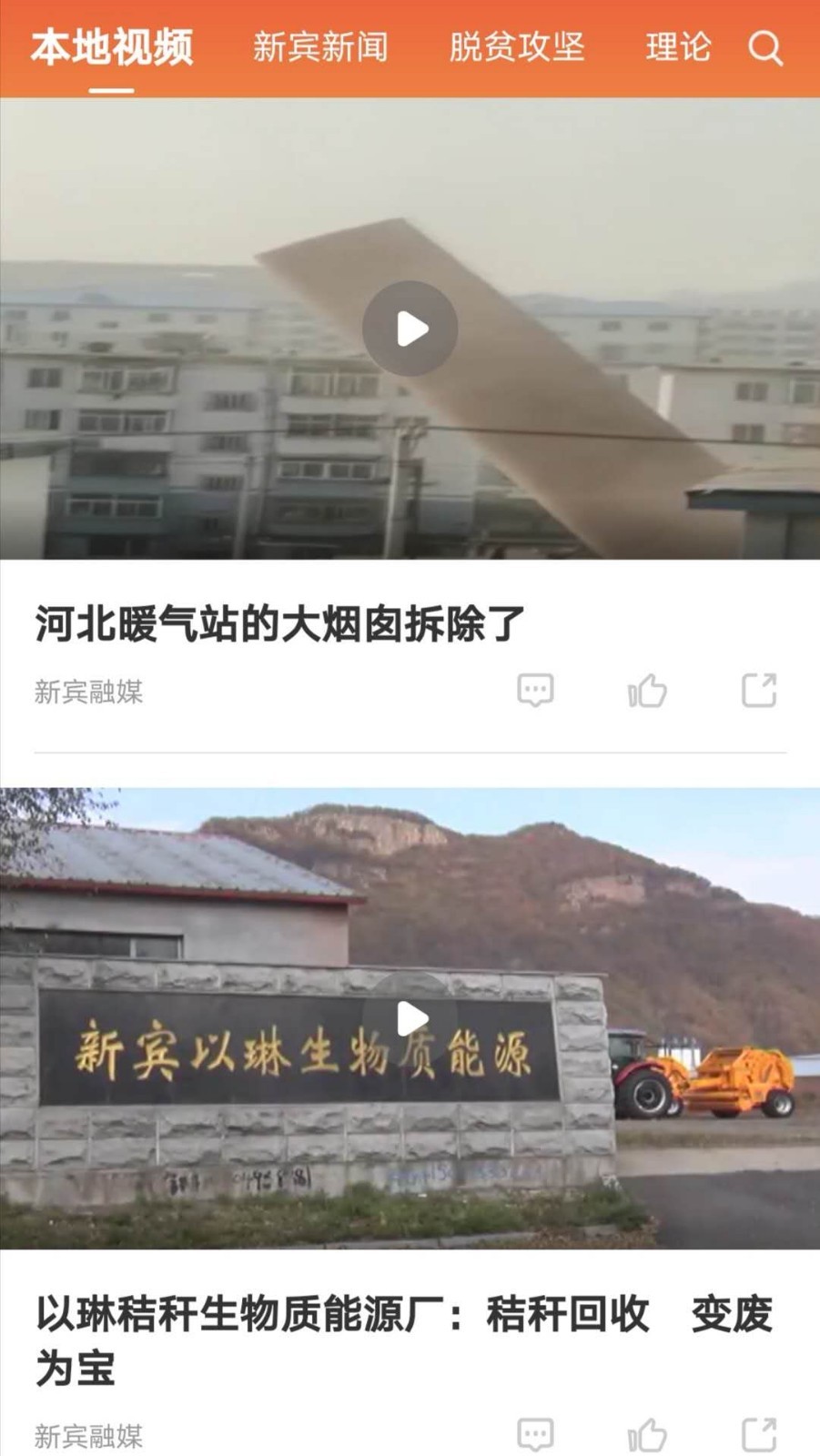Share the 以琳秸秆 energy plant video
Image resolution: width=820 pixels, height=1456 pixels.
click(759, 1435)
